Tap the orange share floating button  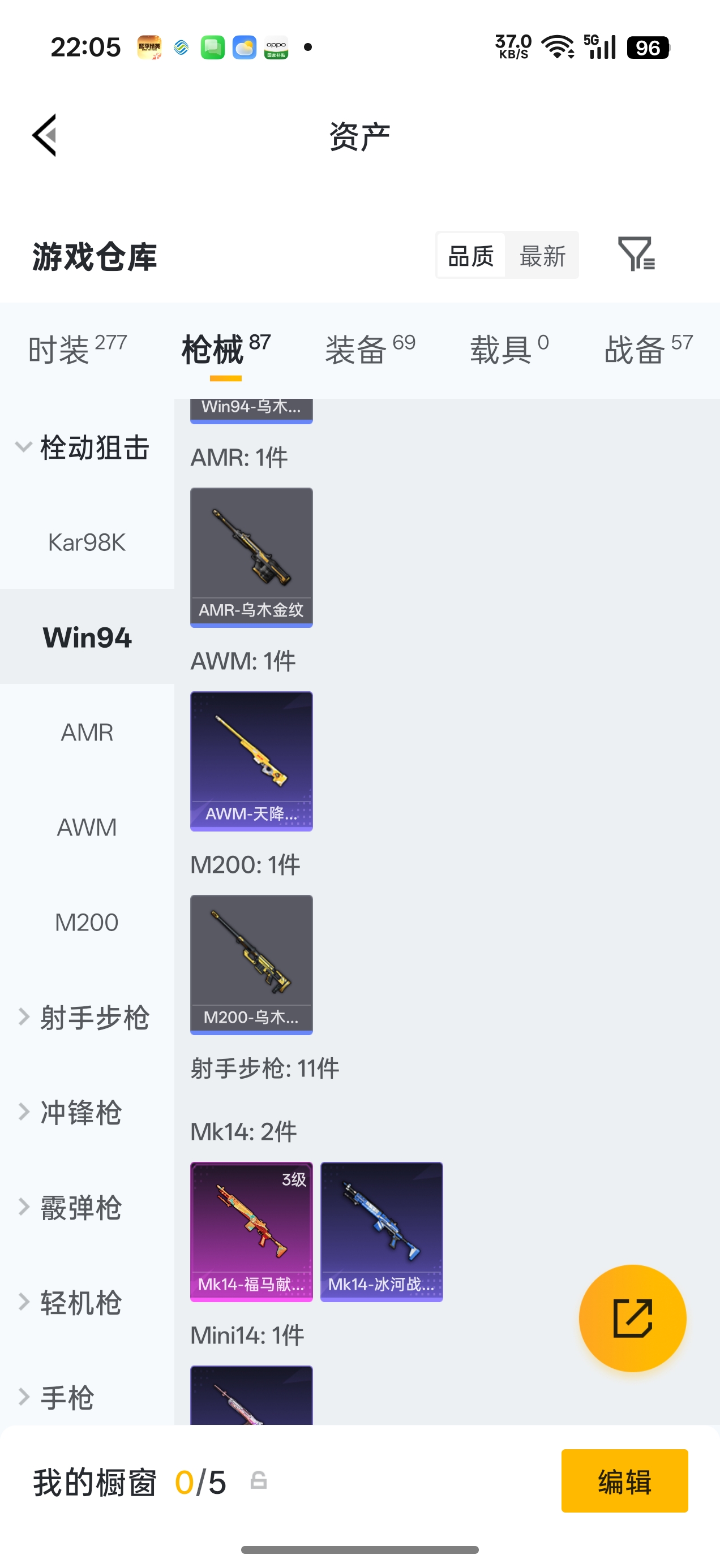point(632,1318)
